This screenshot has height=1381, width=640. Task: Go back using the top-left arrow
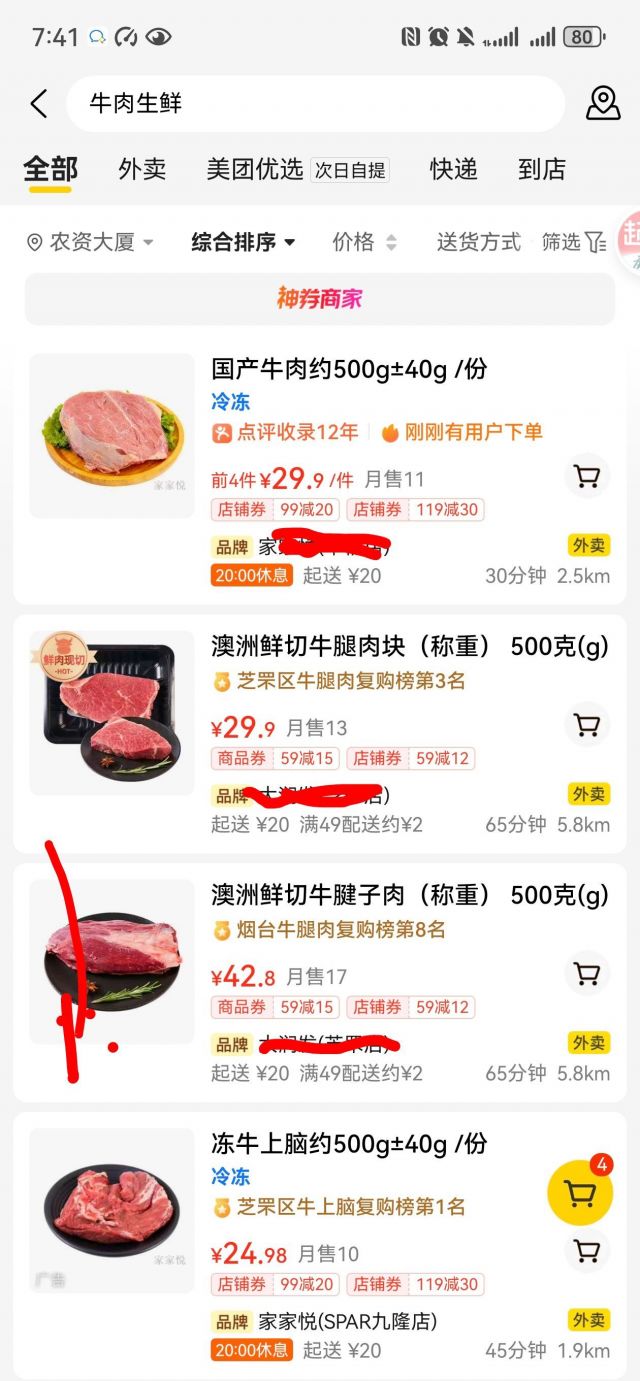point(39,103)
